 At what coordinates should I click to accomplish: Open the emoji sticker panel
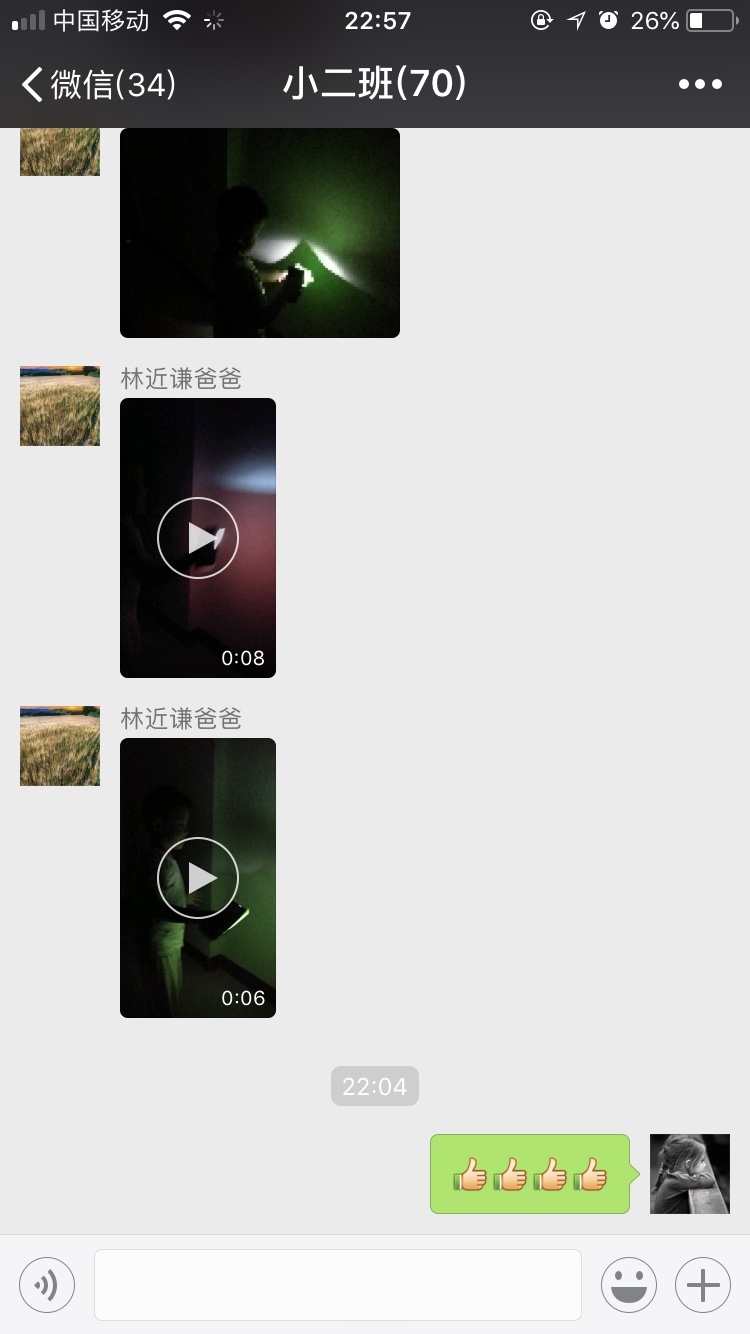(x=628, y=1284)
